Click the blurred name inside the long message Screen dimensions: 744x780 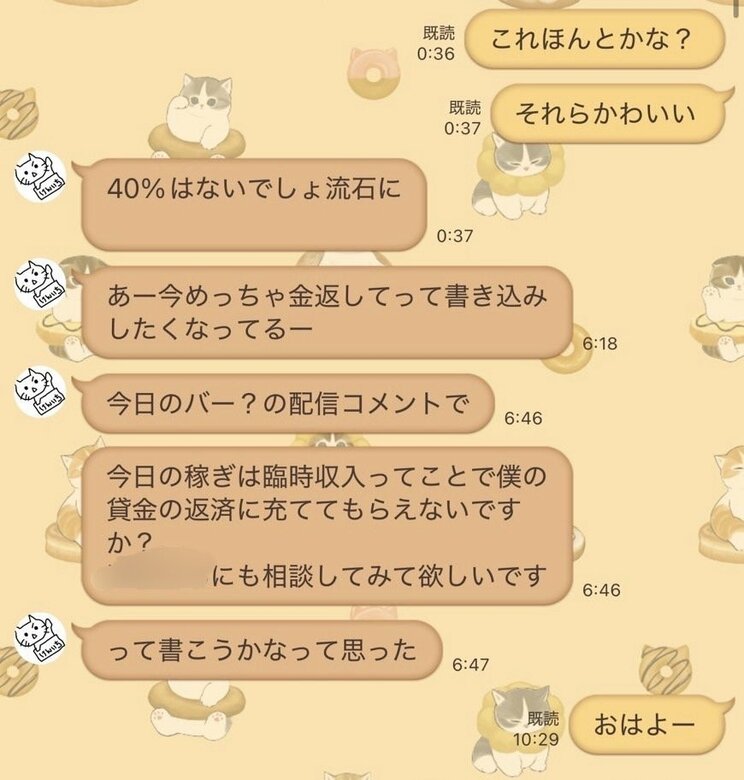[x=155, y=568]
